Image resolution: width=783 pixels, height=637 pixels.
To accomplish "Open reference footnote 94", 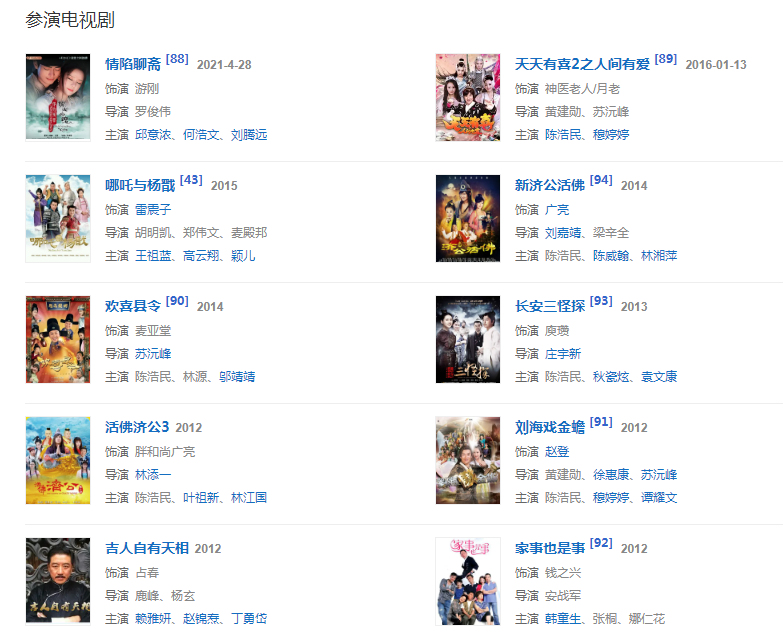I will click(601, 180).
